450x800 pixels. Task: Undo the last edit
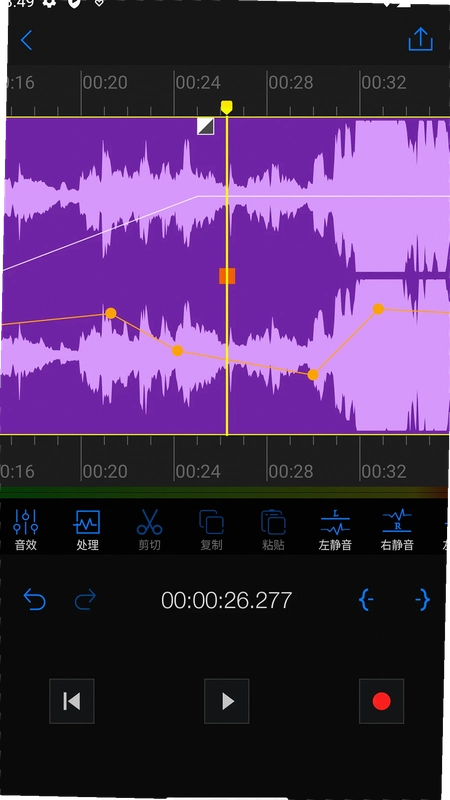[35, 599]
